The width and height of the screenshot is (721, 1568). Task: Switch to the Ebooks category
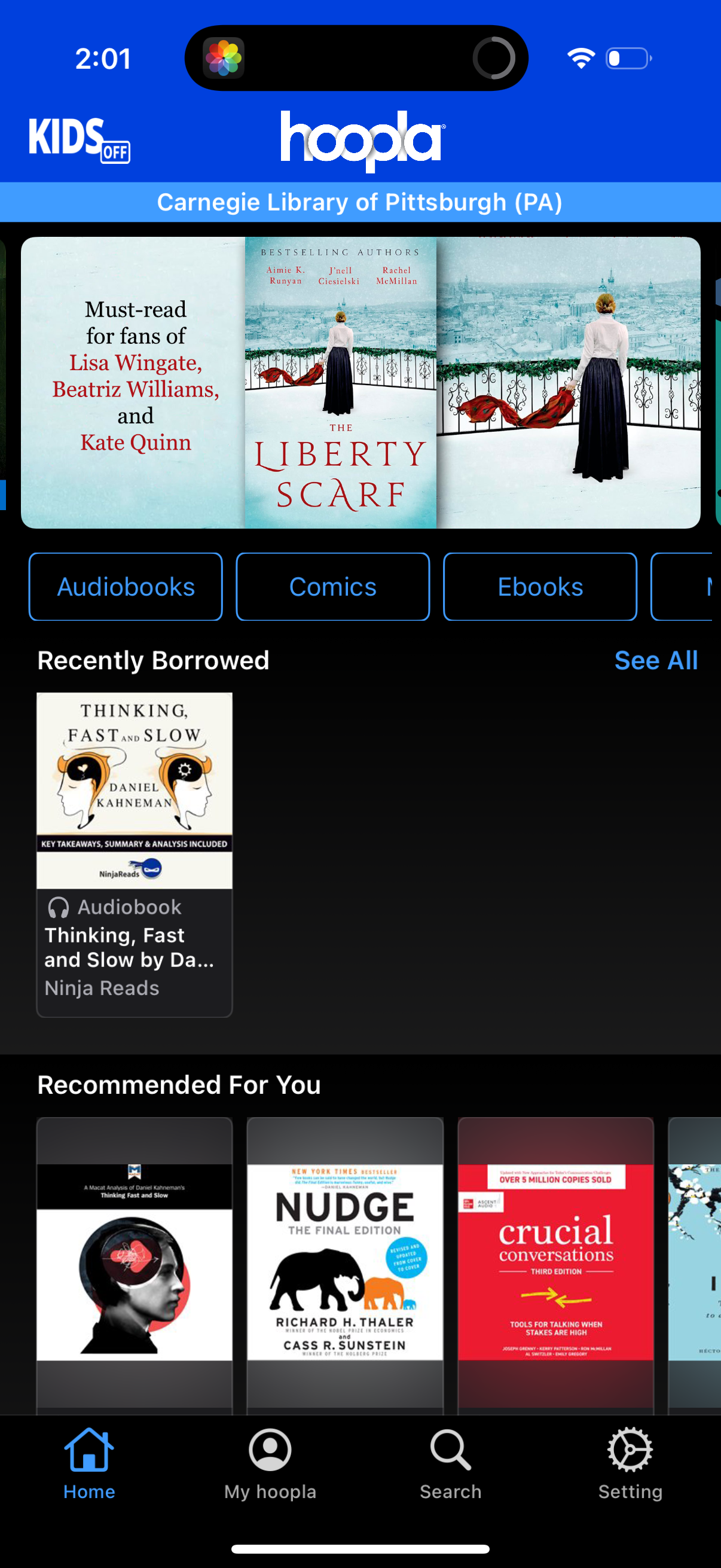tap(539, 586)
